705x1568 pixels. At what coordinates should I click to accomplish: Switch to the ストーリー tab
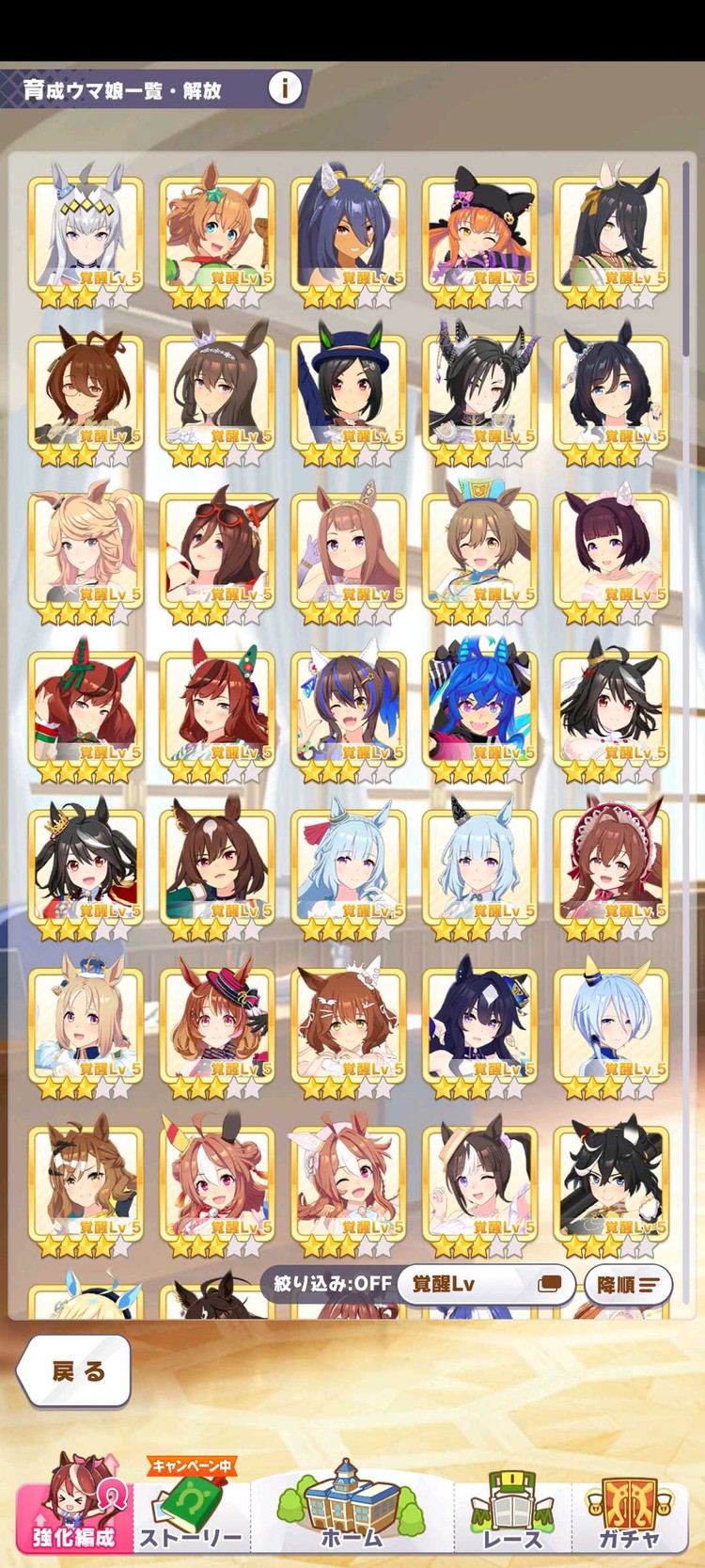point(192,1507)
